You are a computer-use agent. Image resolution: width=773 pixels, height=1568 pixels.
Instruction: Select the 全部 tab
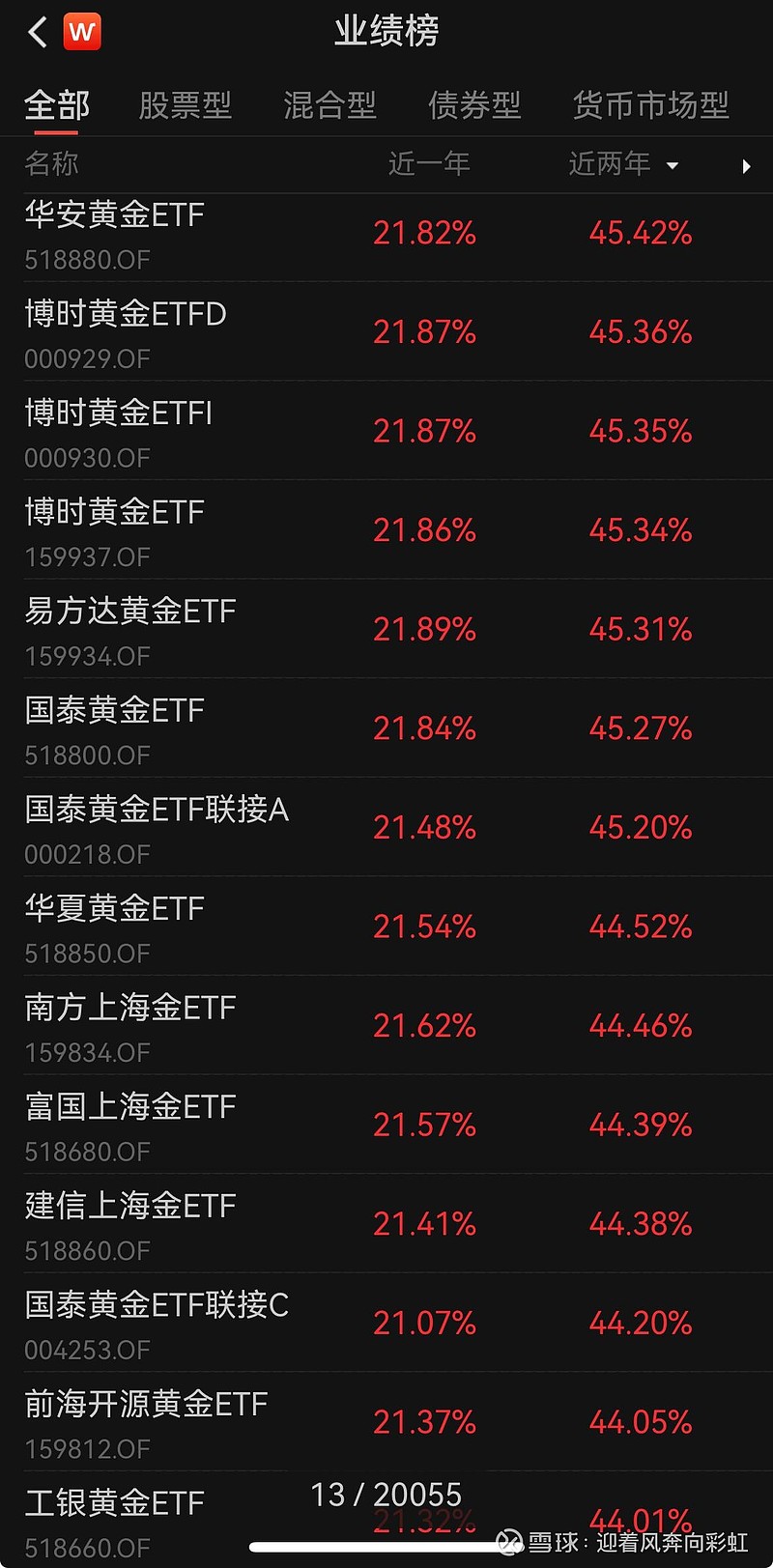pos(56,104)
